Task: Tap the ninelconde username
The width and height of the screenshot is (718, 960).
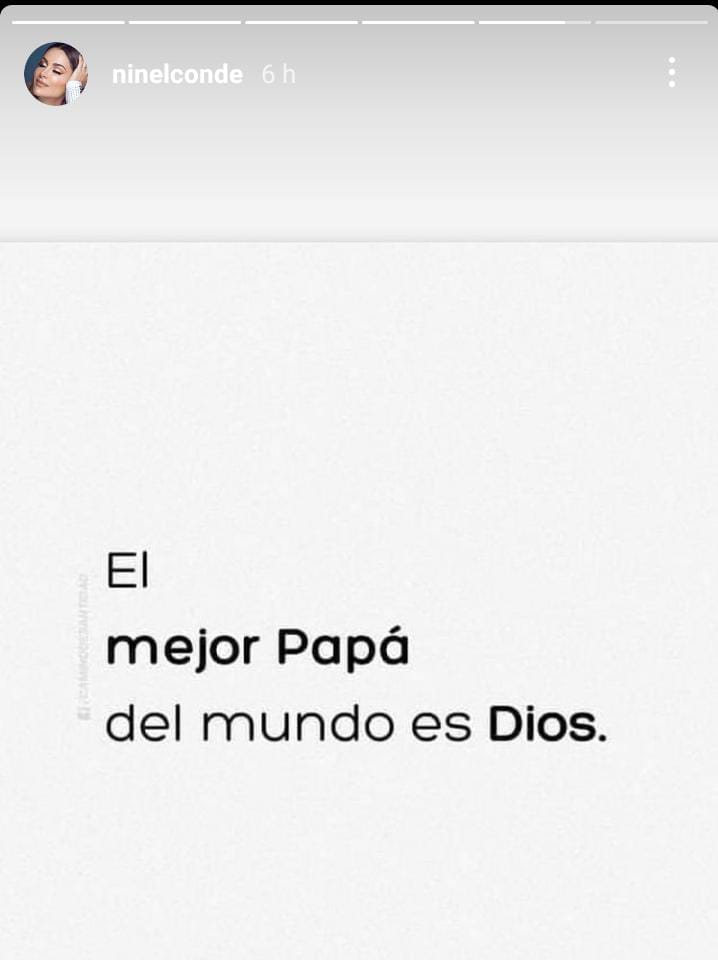Action: [x=177, y=75]
